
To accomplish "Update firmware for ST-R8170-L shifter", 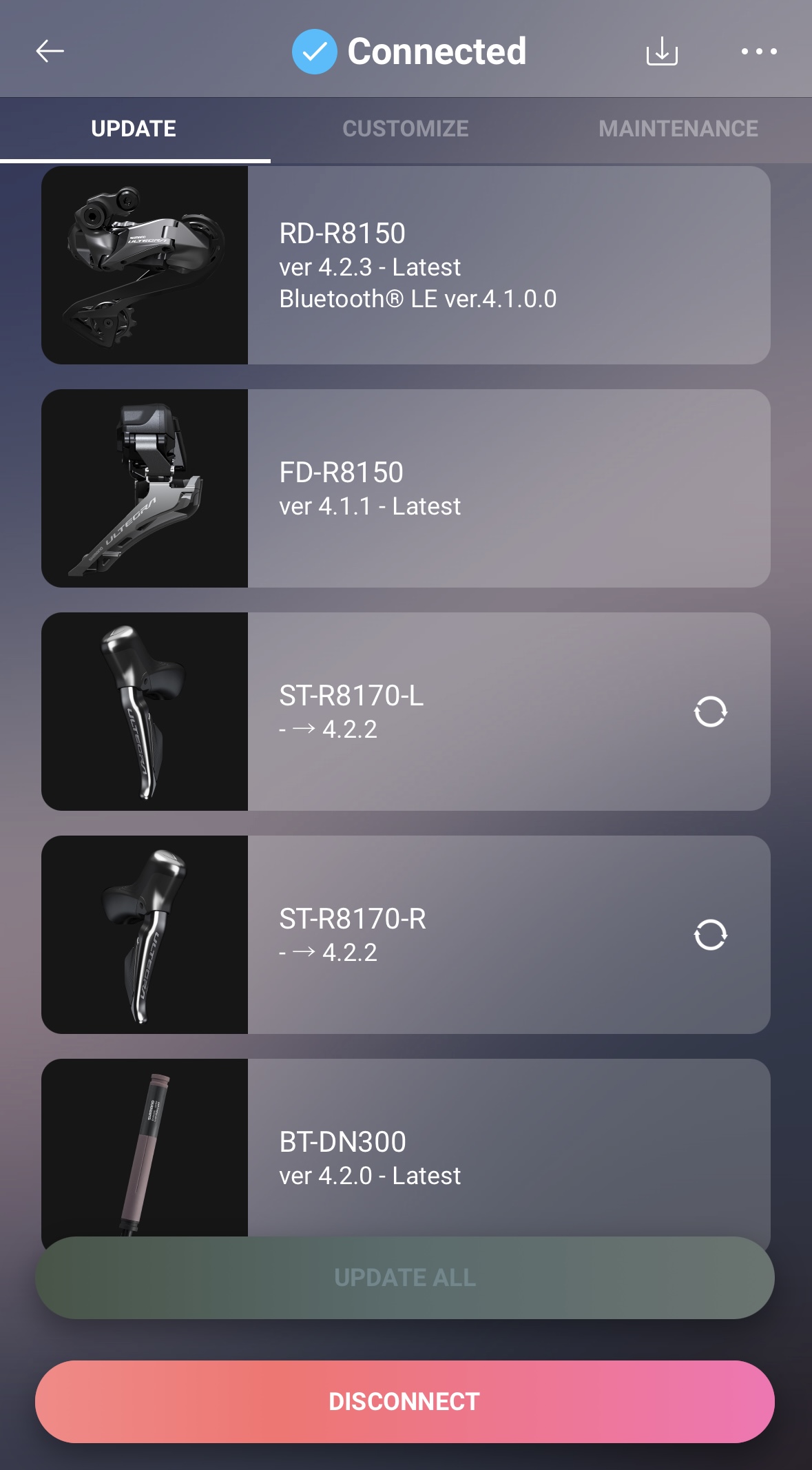I will 710,712.
